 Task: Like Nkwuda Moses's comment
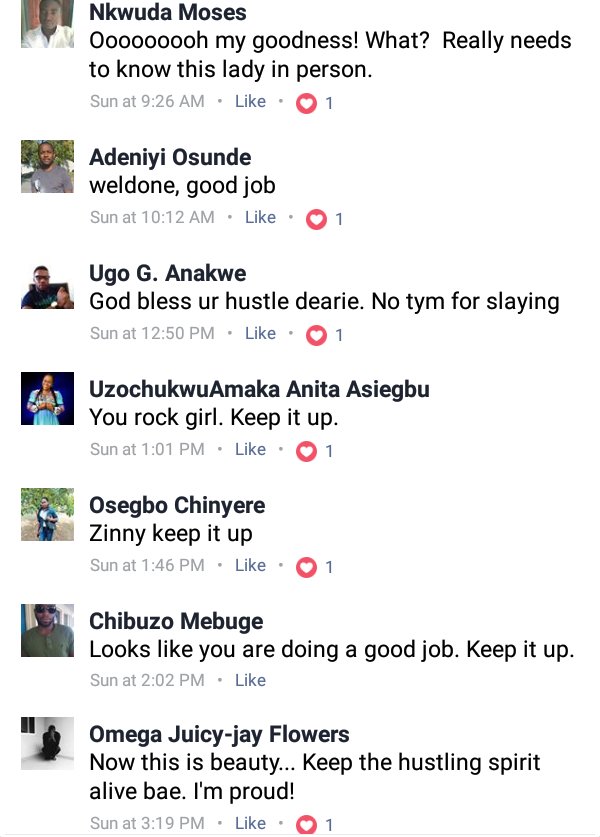[x=250, y=101]
